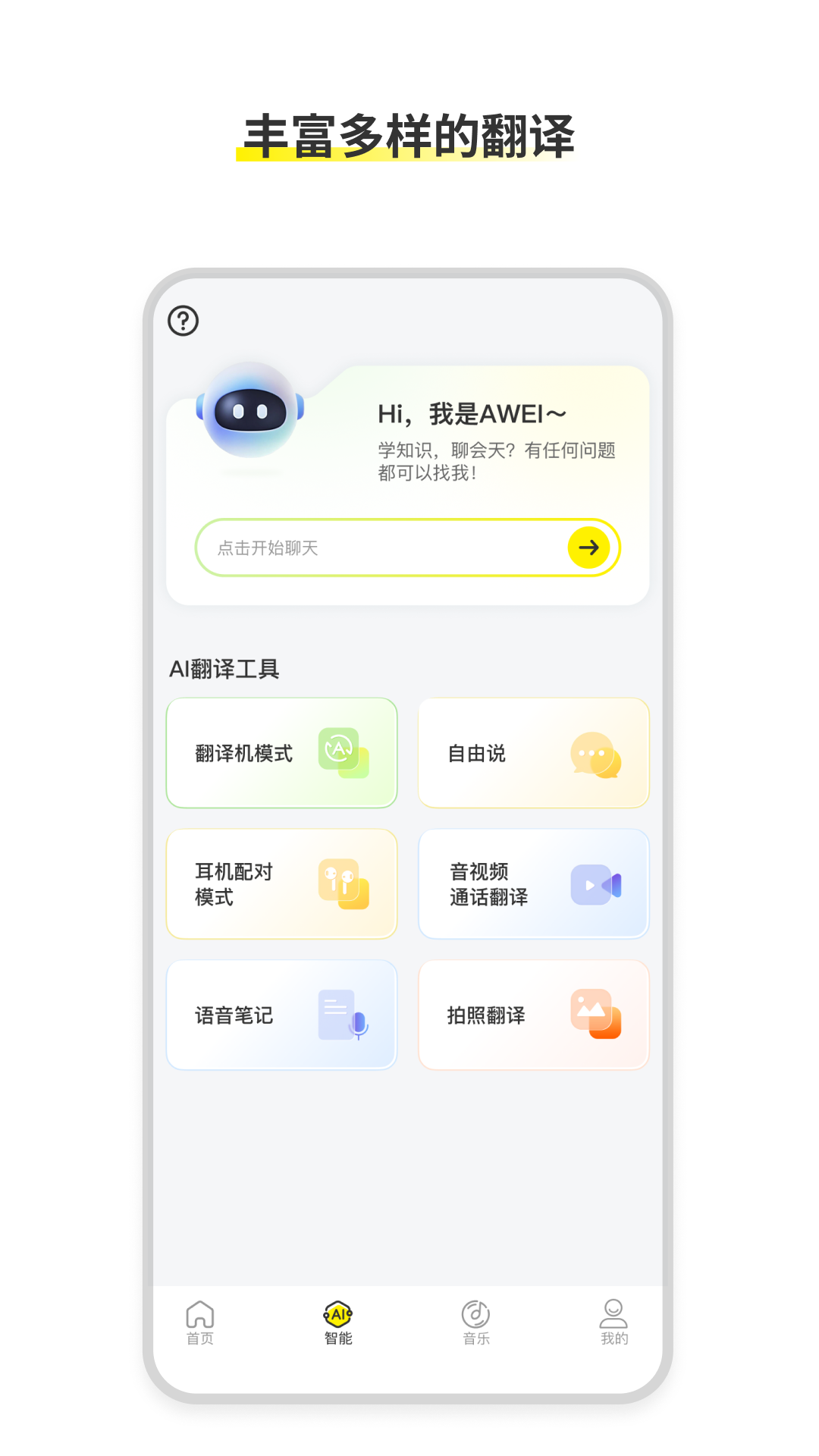Open the help question mark icon
The width and height of the screenshot is (819, 1456).
(x=181, y=321)
